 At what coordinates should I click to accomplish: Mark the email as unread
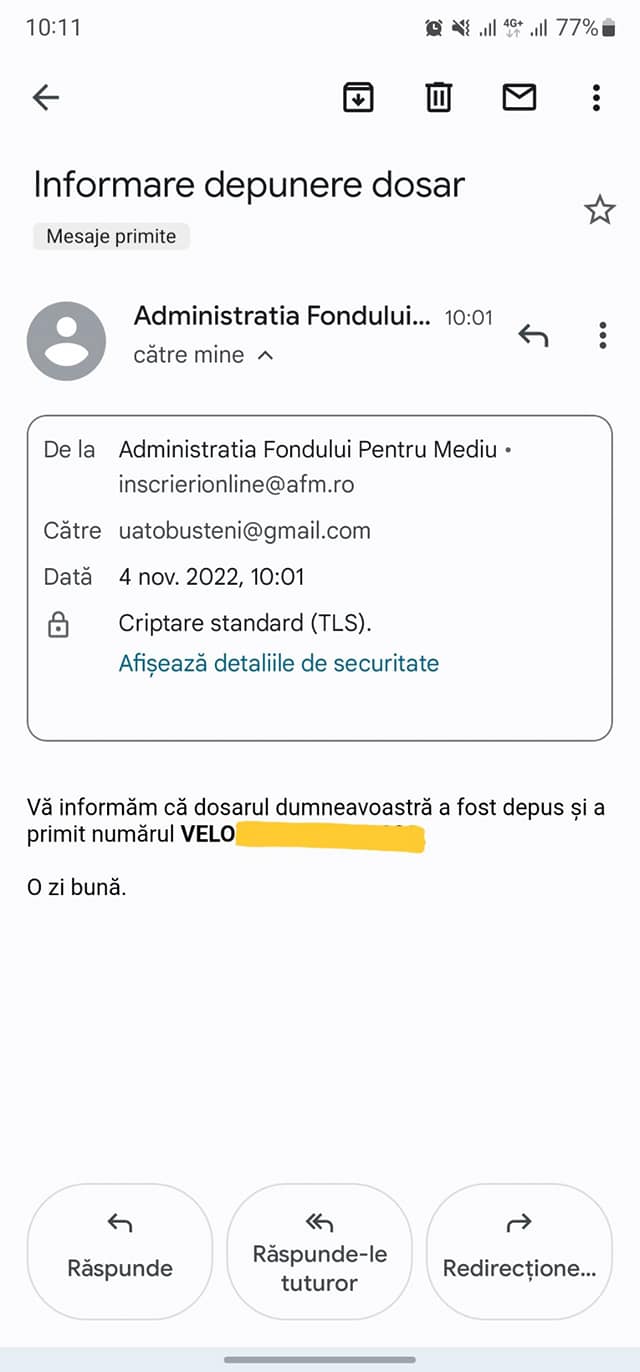(x=519, y=97)
